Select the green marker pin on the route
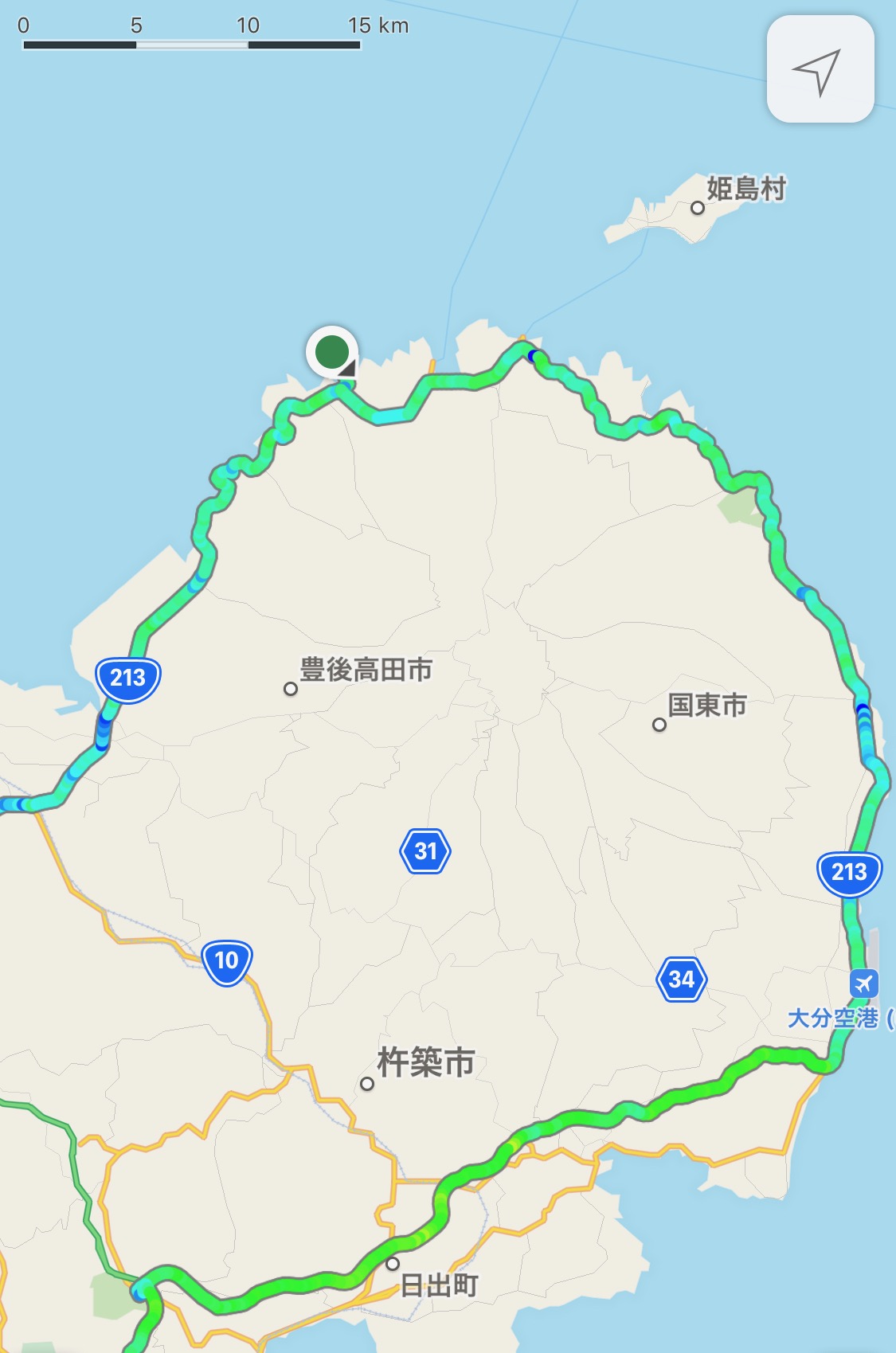The image size is (896, 1353). click(x=332, y=352)
